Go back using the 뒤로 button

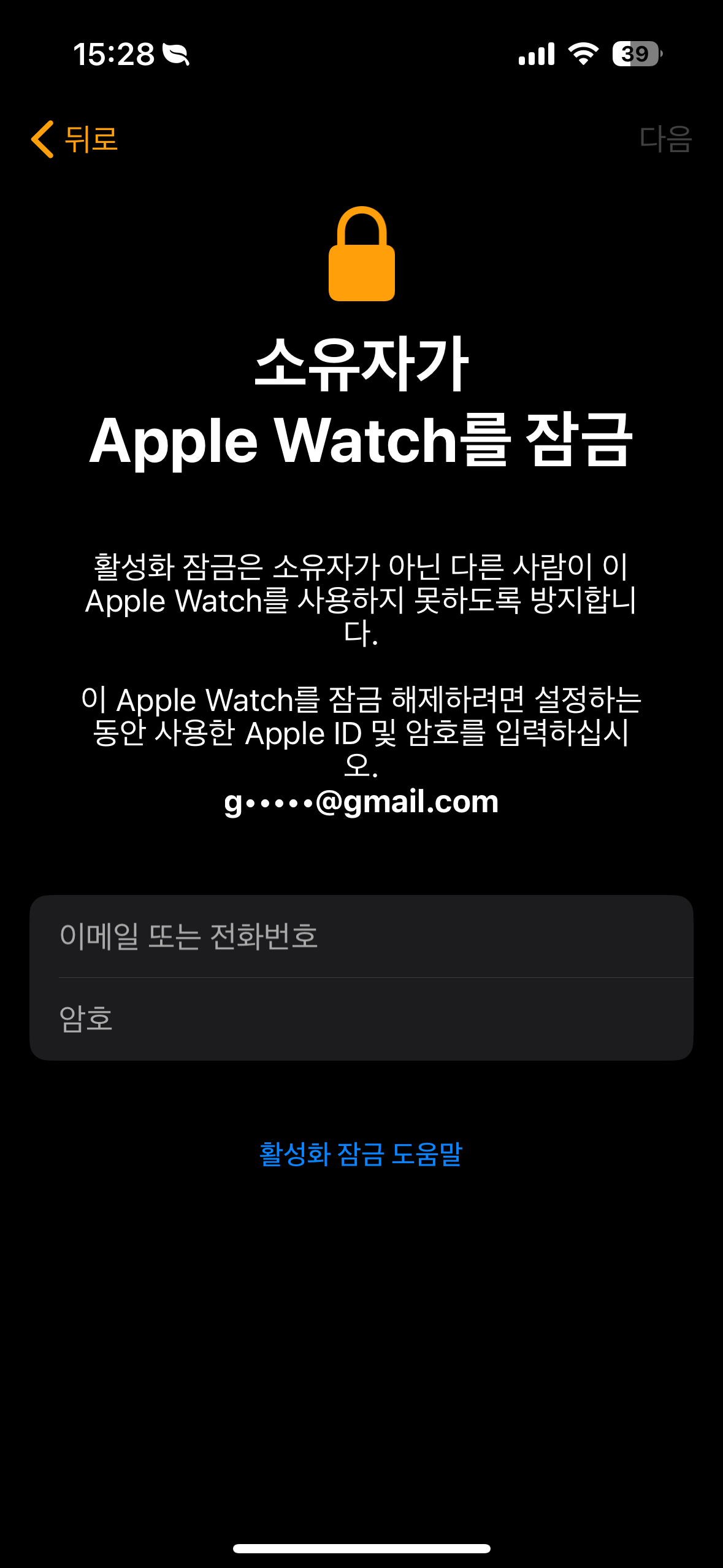pos(75,139)
